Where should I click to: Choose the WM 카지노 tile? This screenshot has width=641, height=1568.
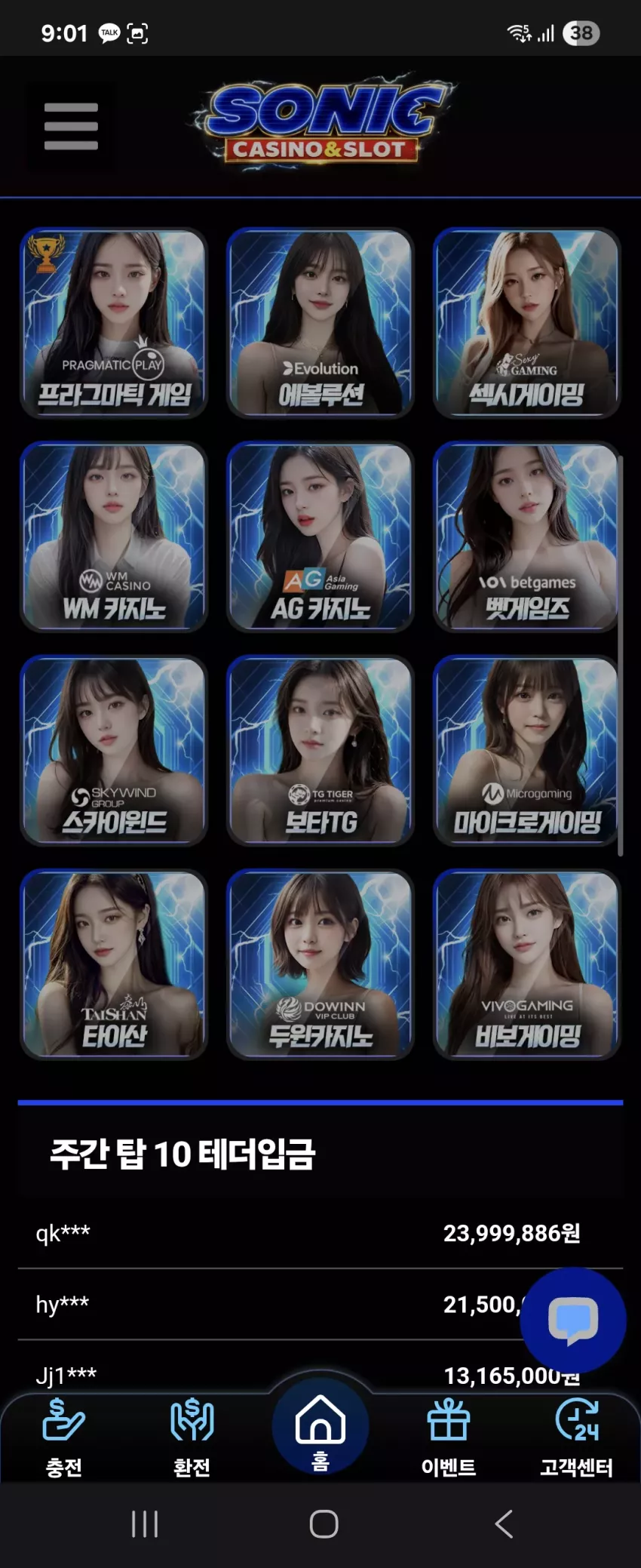coord(114,537)
